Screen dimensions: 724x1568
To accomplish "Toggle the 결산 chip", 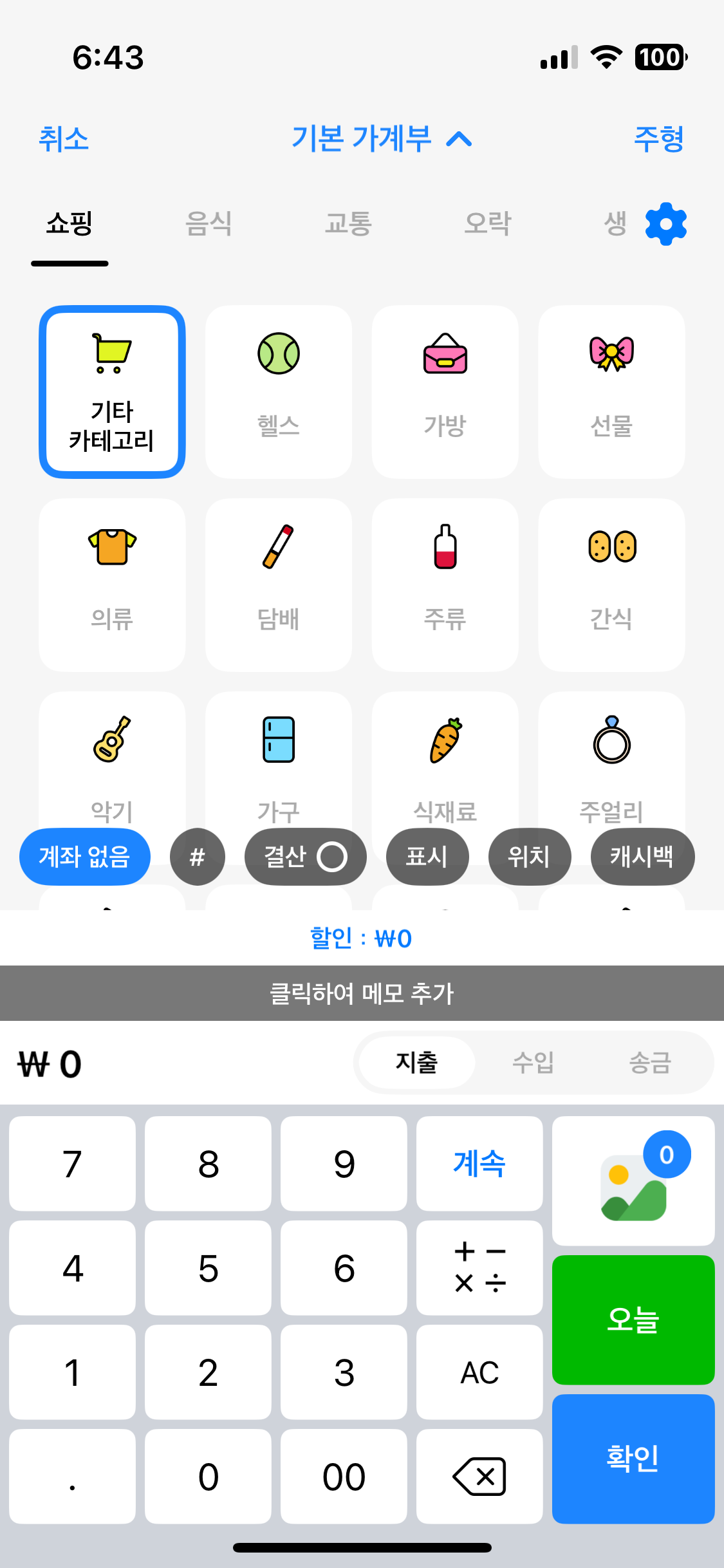I will pyautogui.click(x=305, y=857).
